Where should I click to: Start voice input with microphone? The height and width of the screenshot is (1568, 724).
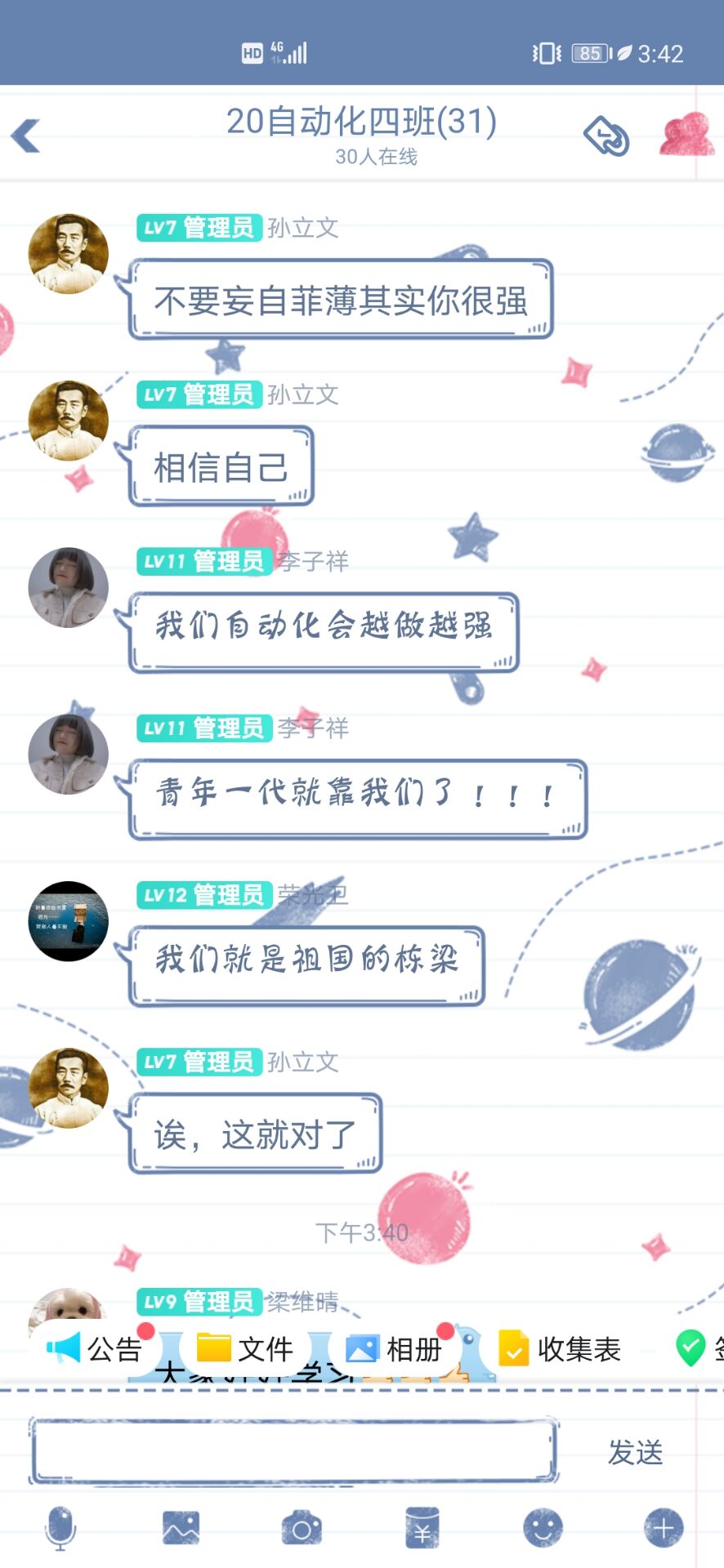coord(60,1527)
